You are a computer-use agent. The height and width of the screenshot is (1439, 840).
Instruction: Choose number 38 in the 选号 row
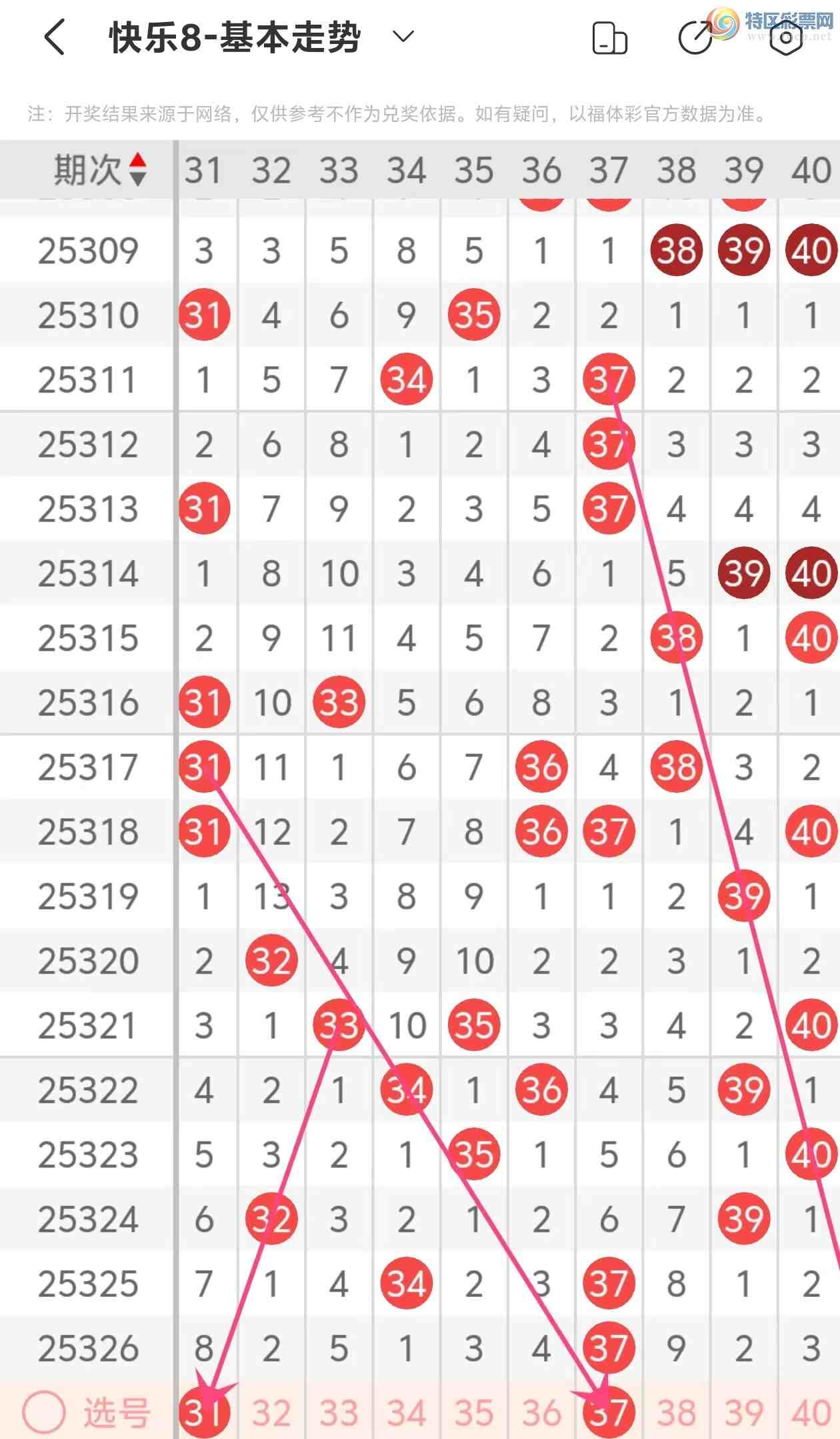(676, 1412)
